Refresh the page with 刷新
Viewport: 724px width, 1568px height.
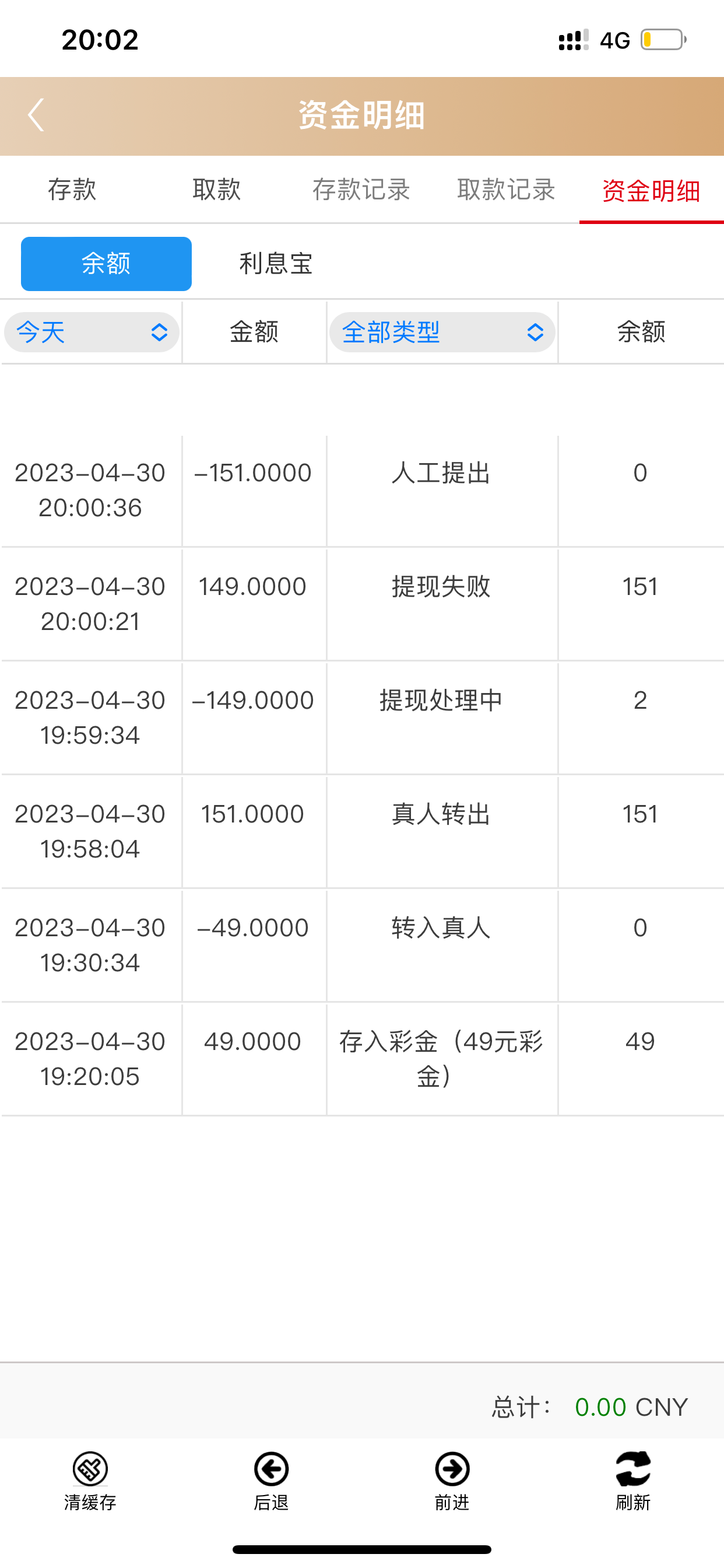(x=632, y=1480)
